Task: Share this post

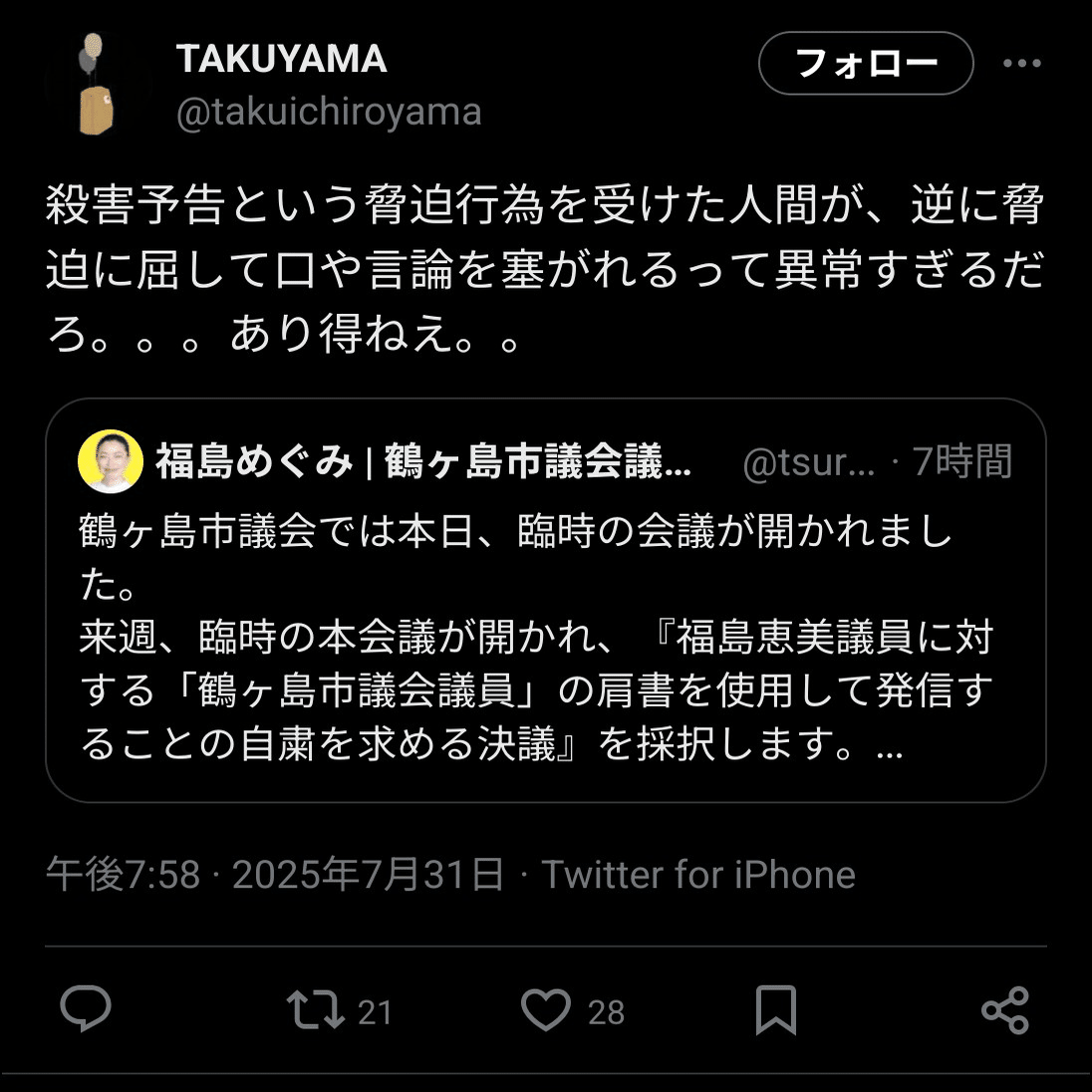Action: tap(1004, 1010)
